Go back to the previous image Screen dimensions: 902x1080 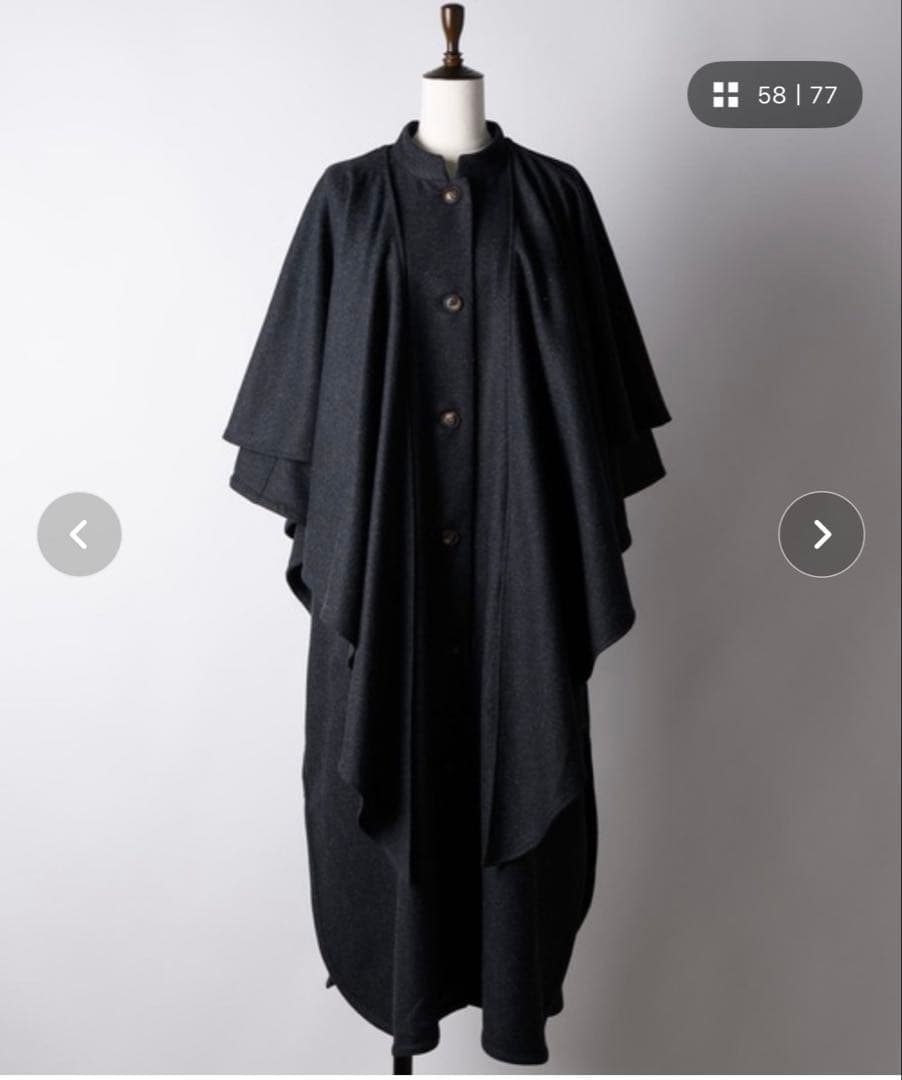79,534
